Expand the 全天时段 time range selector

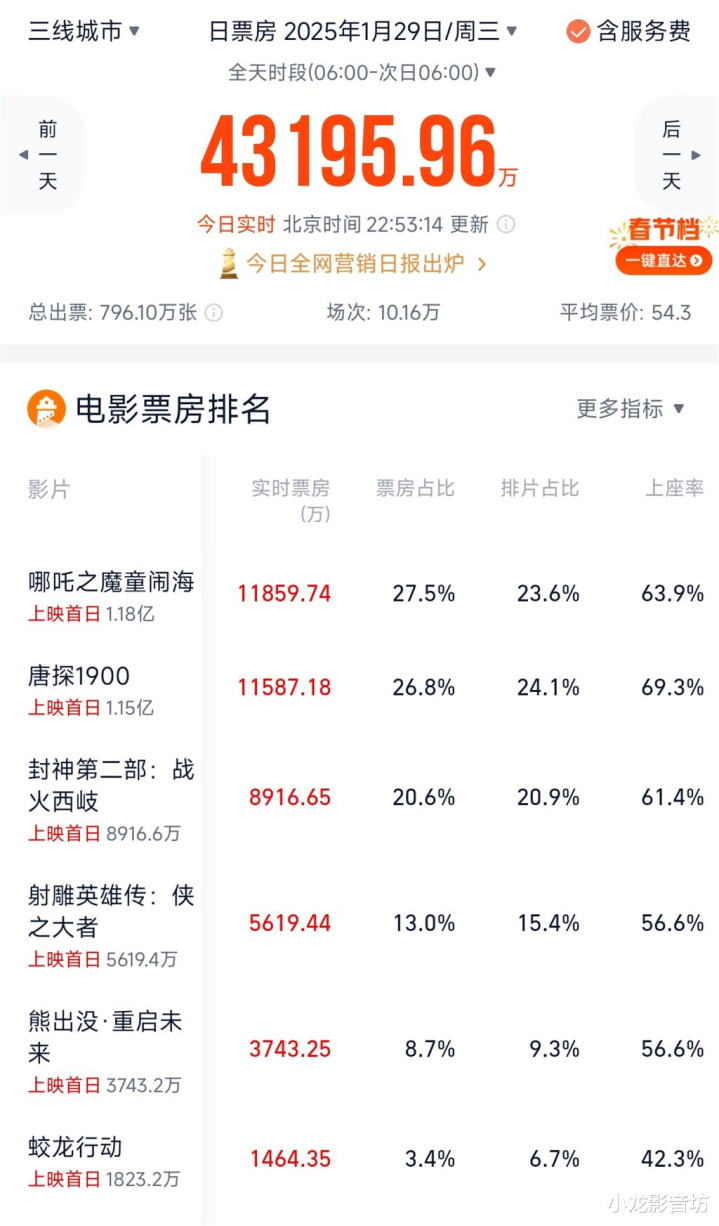tap(362, 72)
